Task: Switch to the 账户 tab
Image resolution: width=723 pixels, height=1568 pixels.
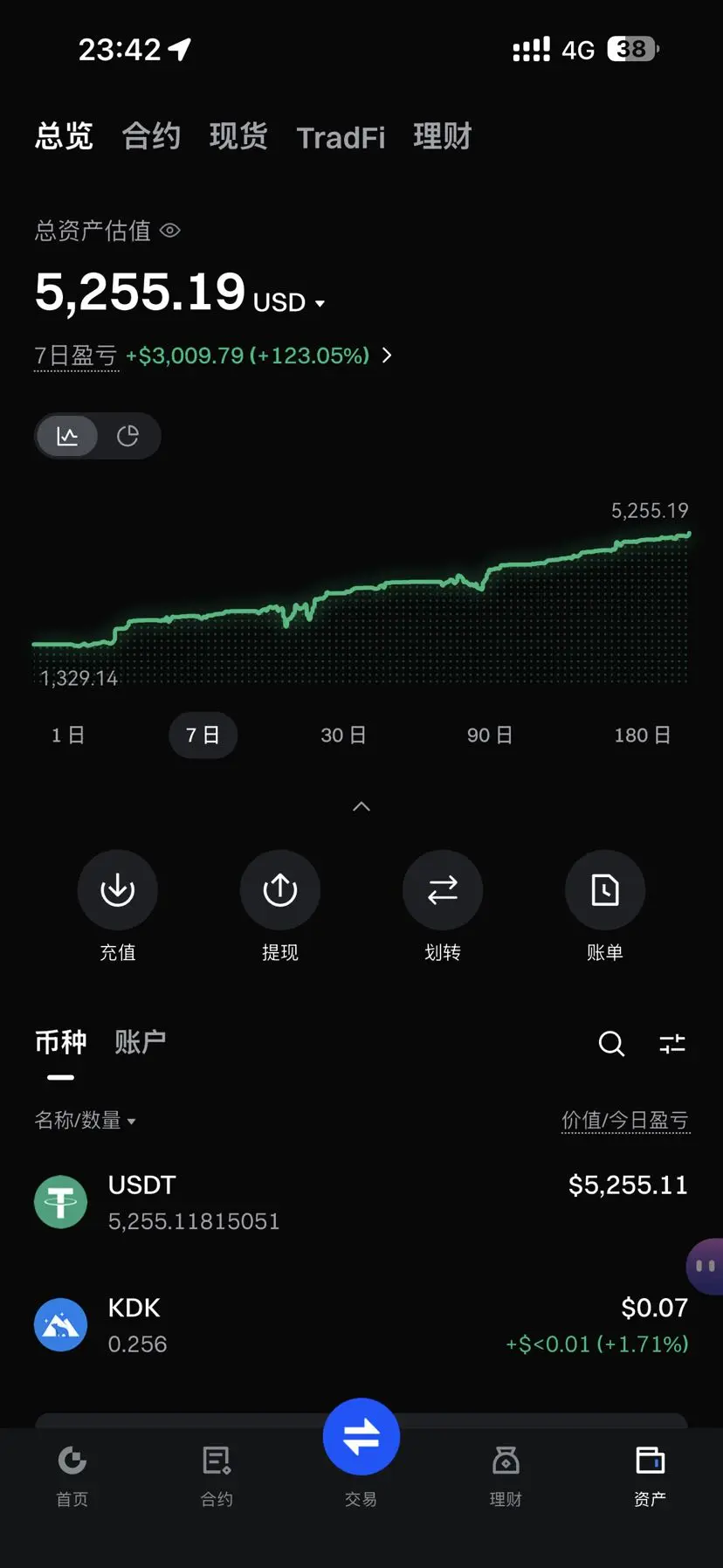Action: (140, 1042)
